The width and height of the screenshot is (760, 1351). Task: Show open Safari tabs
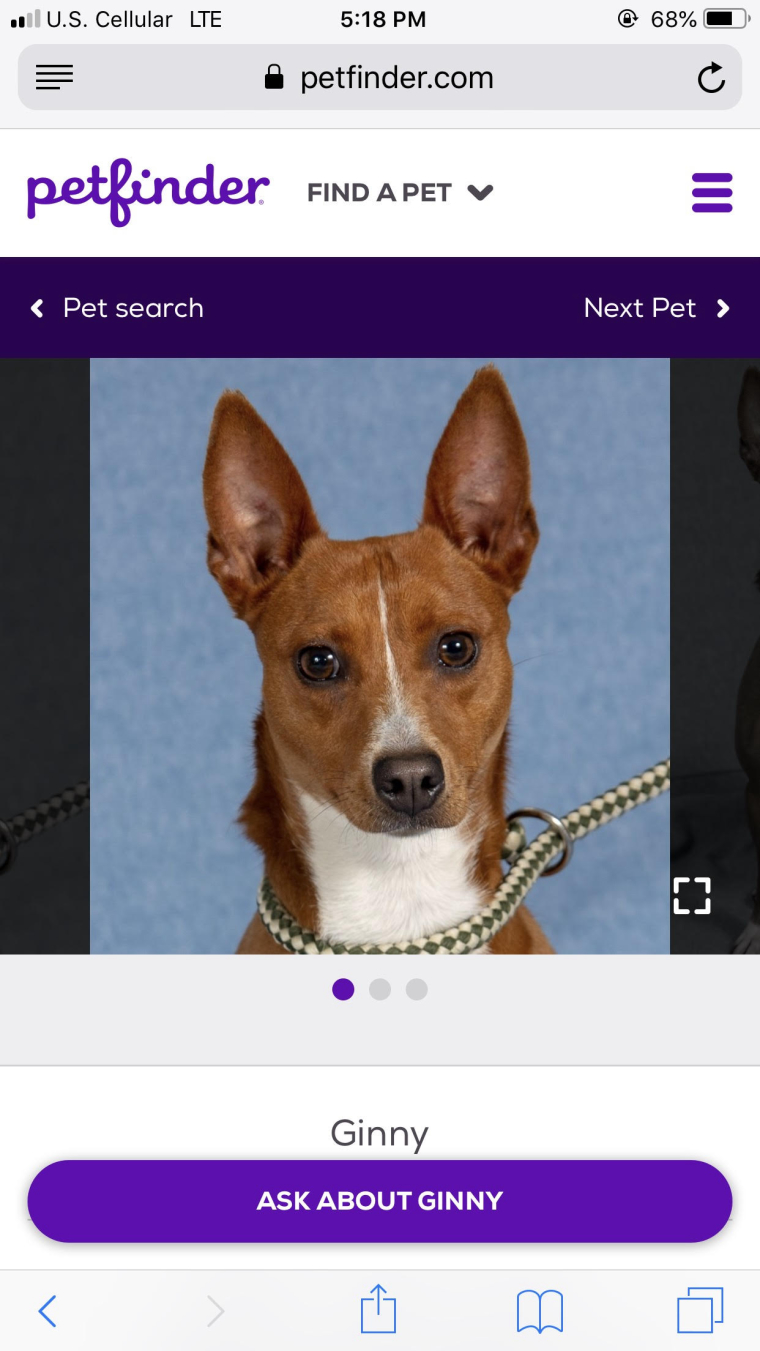(x=700, y=1310)
